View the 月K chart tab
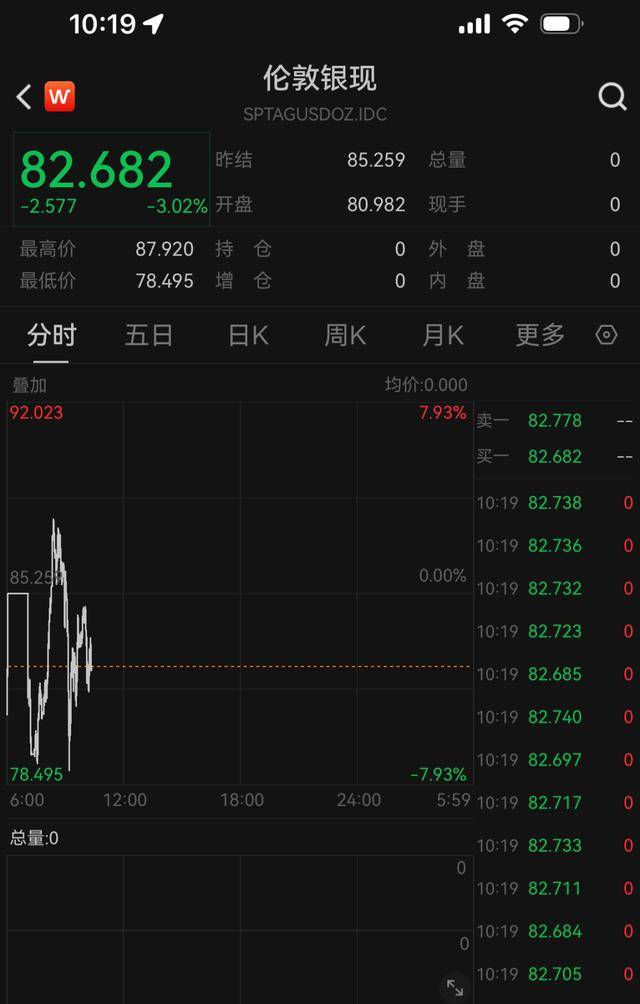This screenshot has height=1004, width=640. click(x=442, y=335)
